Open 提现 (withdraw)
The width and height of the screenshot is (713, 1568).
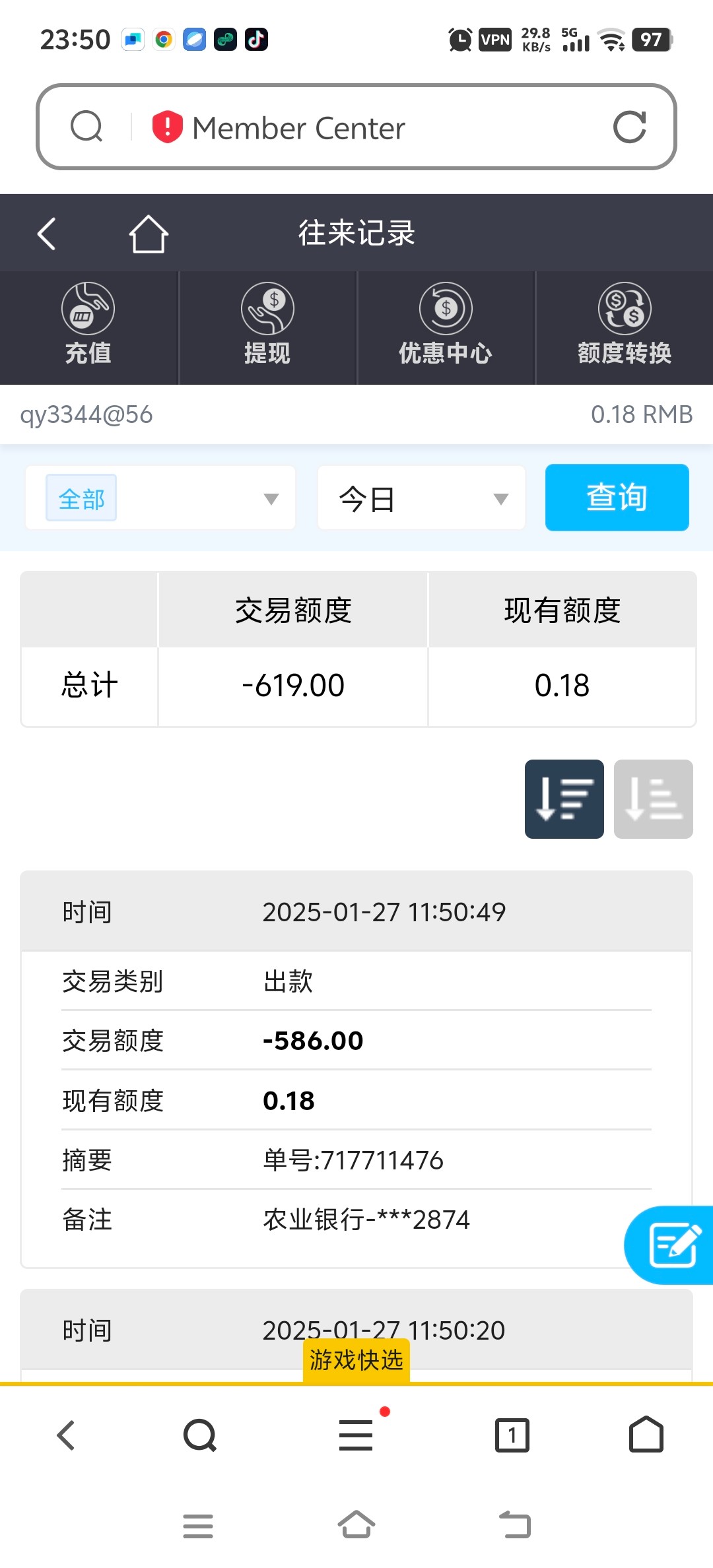click(267, 325)
